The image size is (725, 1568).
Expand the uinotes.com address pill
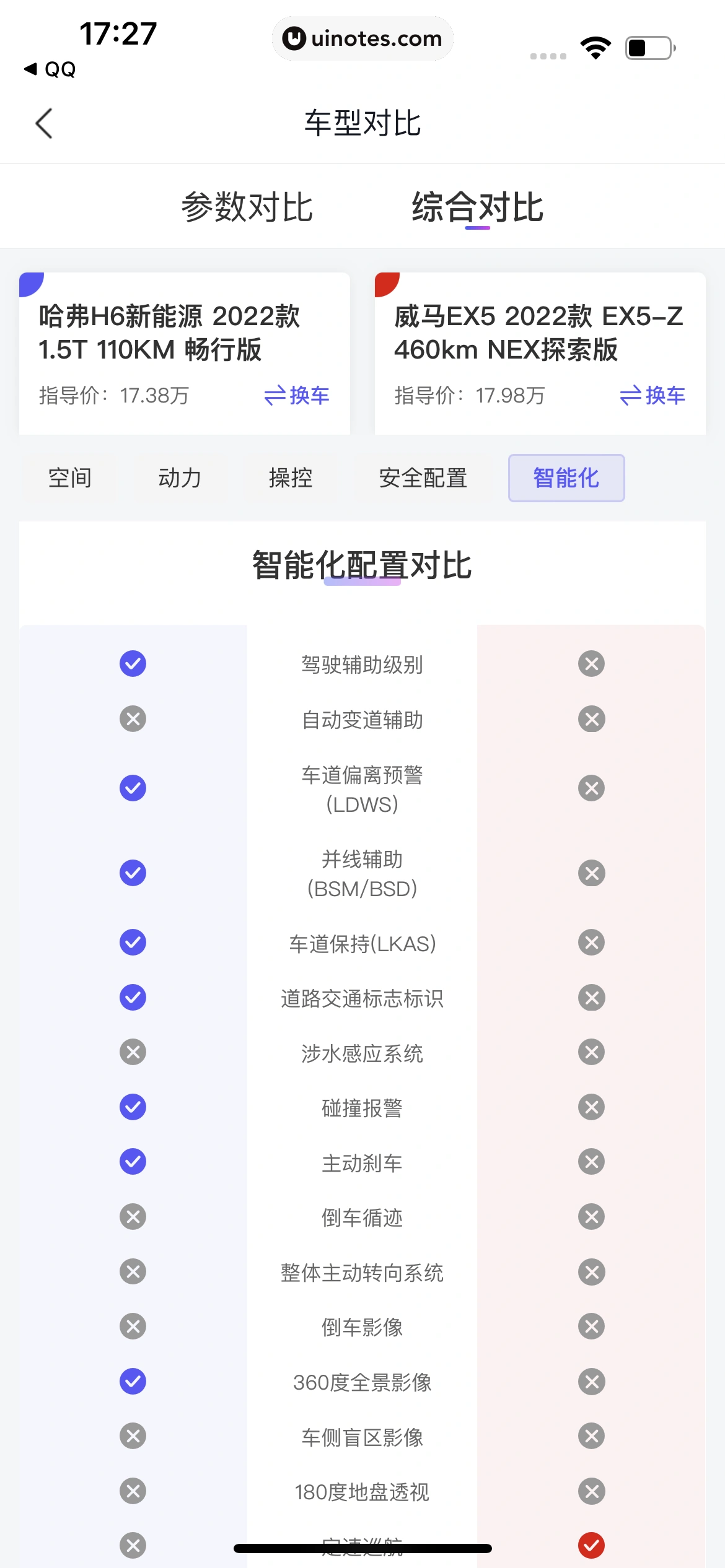coord(362,38)
